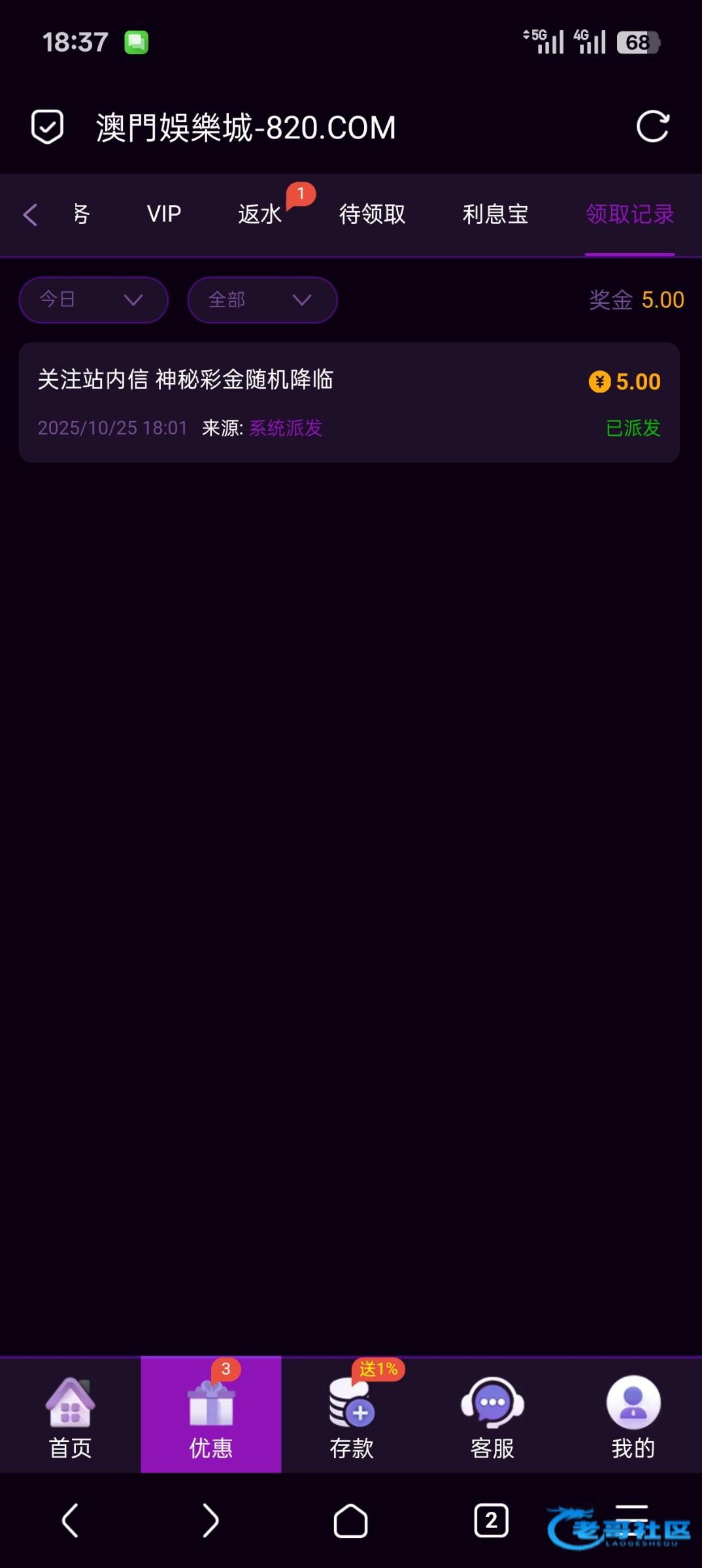The width and height of the screenshot is (702, 1568).
Task: Contact 客服 customer service
Action: point(492,1415)
